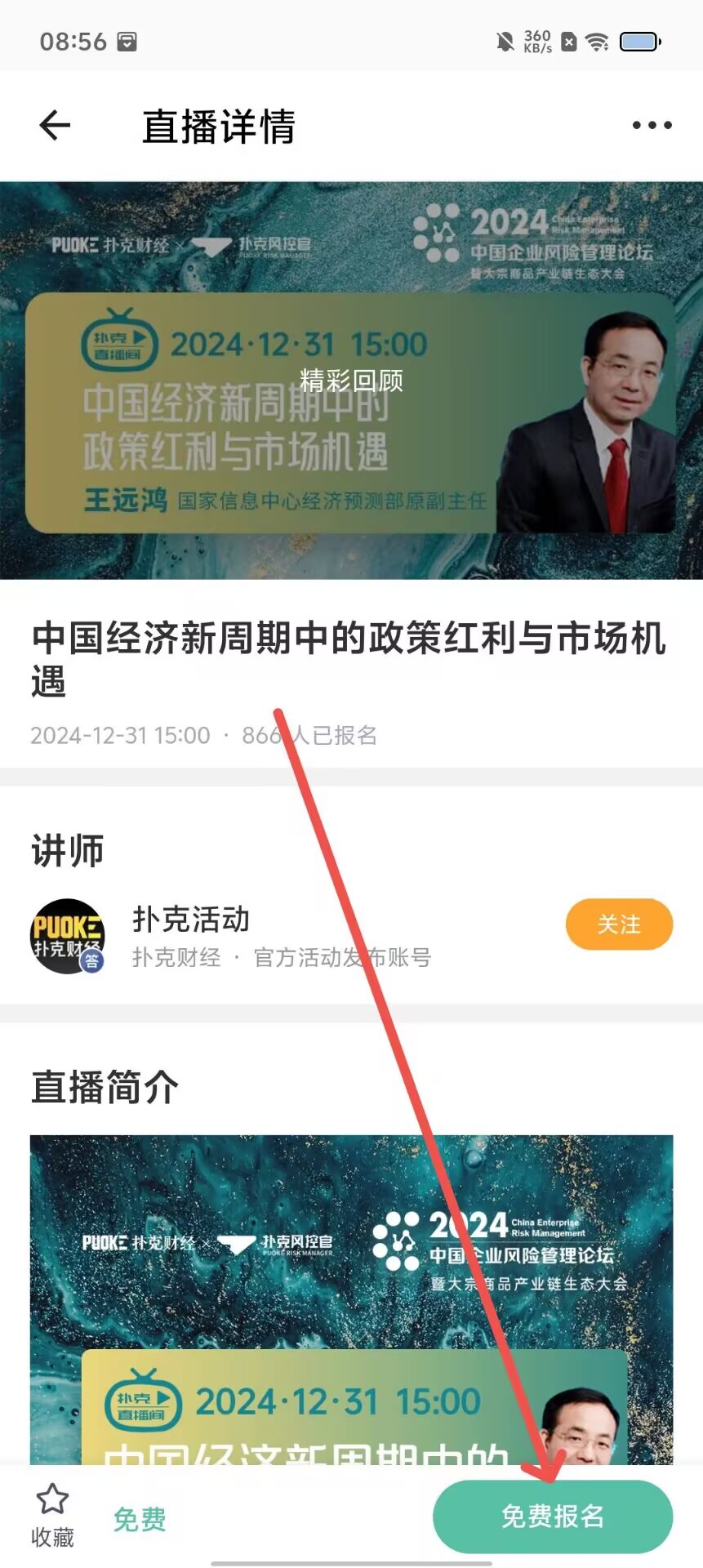Screen dimensions: 703x1568
Task: Add this live stream to 收藏
Action: point(52,1515)
